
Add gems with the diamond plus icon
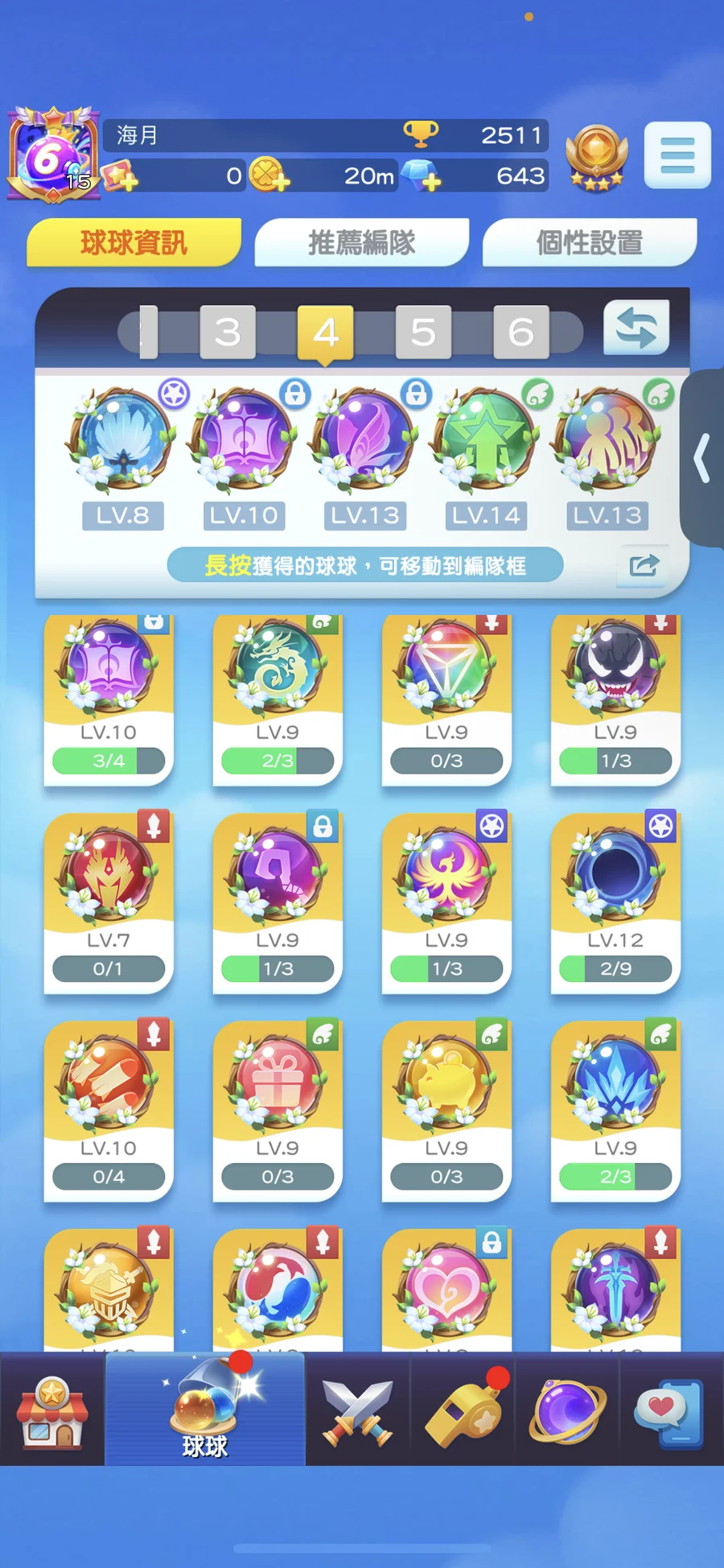421,175
